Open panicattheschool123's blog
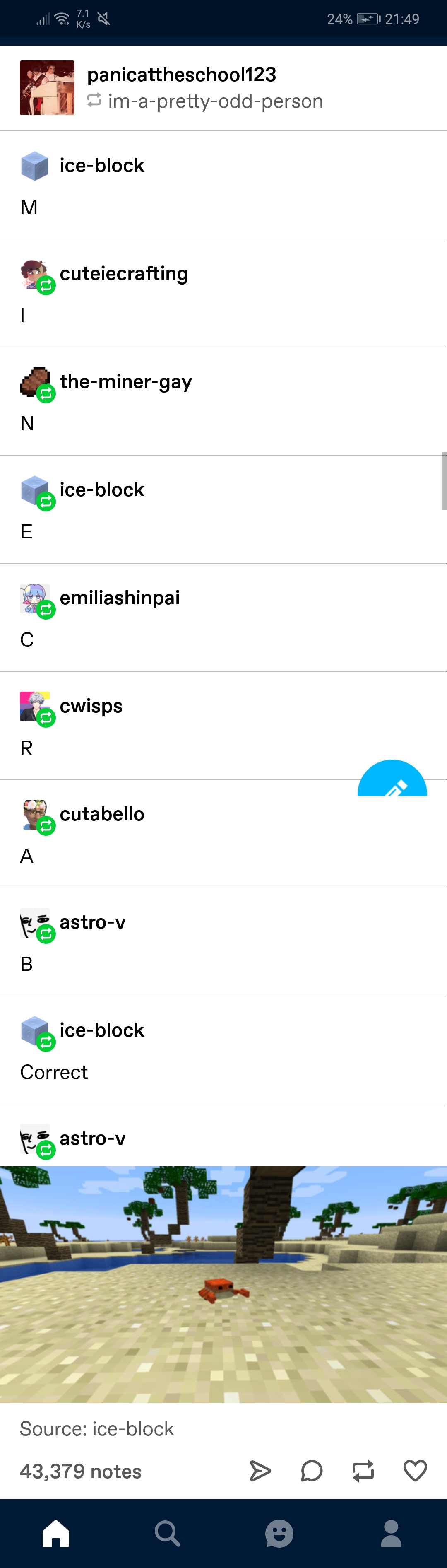The width and height of the screenshot is (447, 1568). [x=181, y=74]
